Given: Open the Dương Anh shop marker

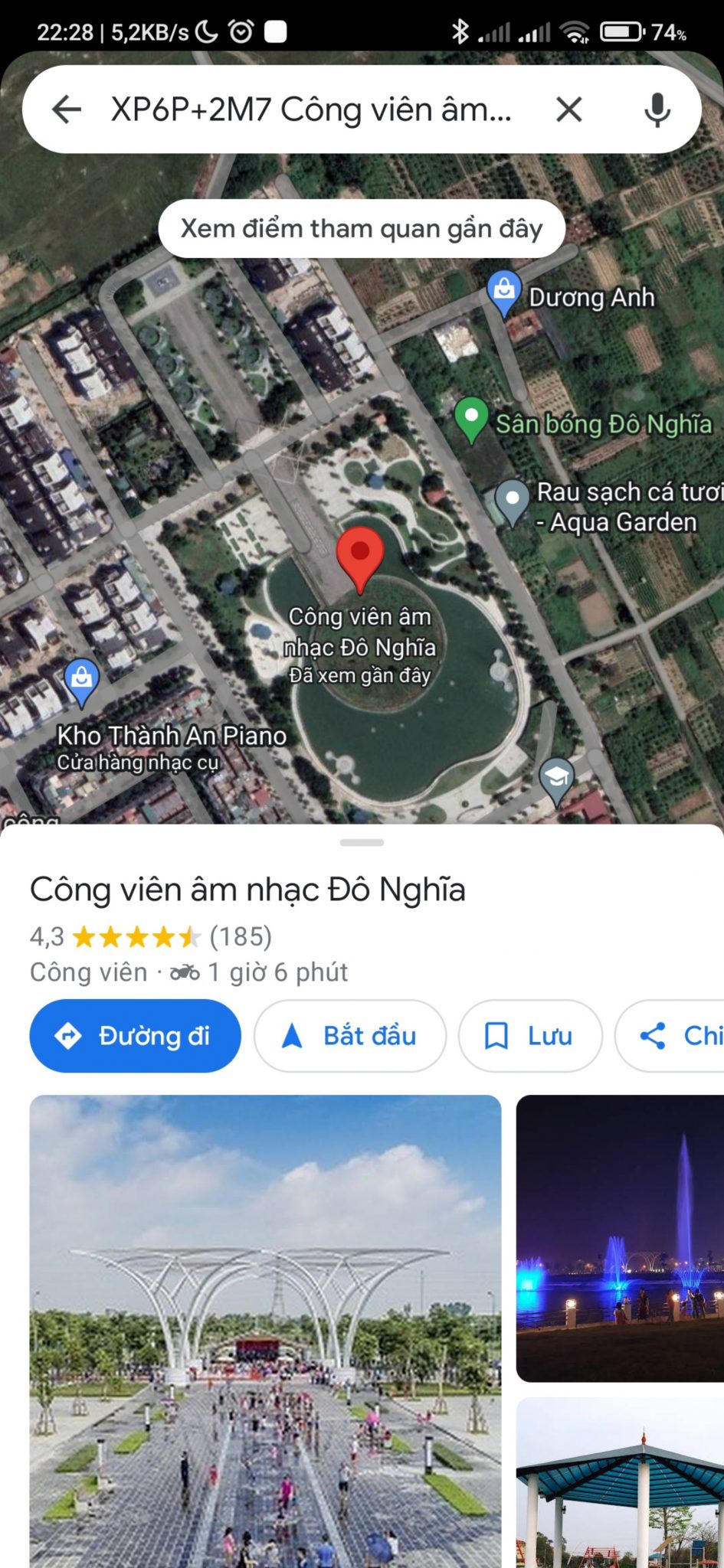Looking at the screenshot, I should 504,292.
